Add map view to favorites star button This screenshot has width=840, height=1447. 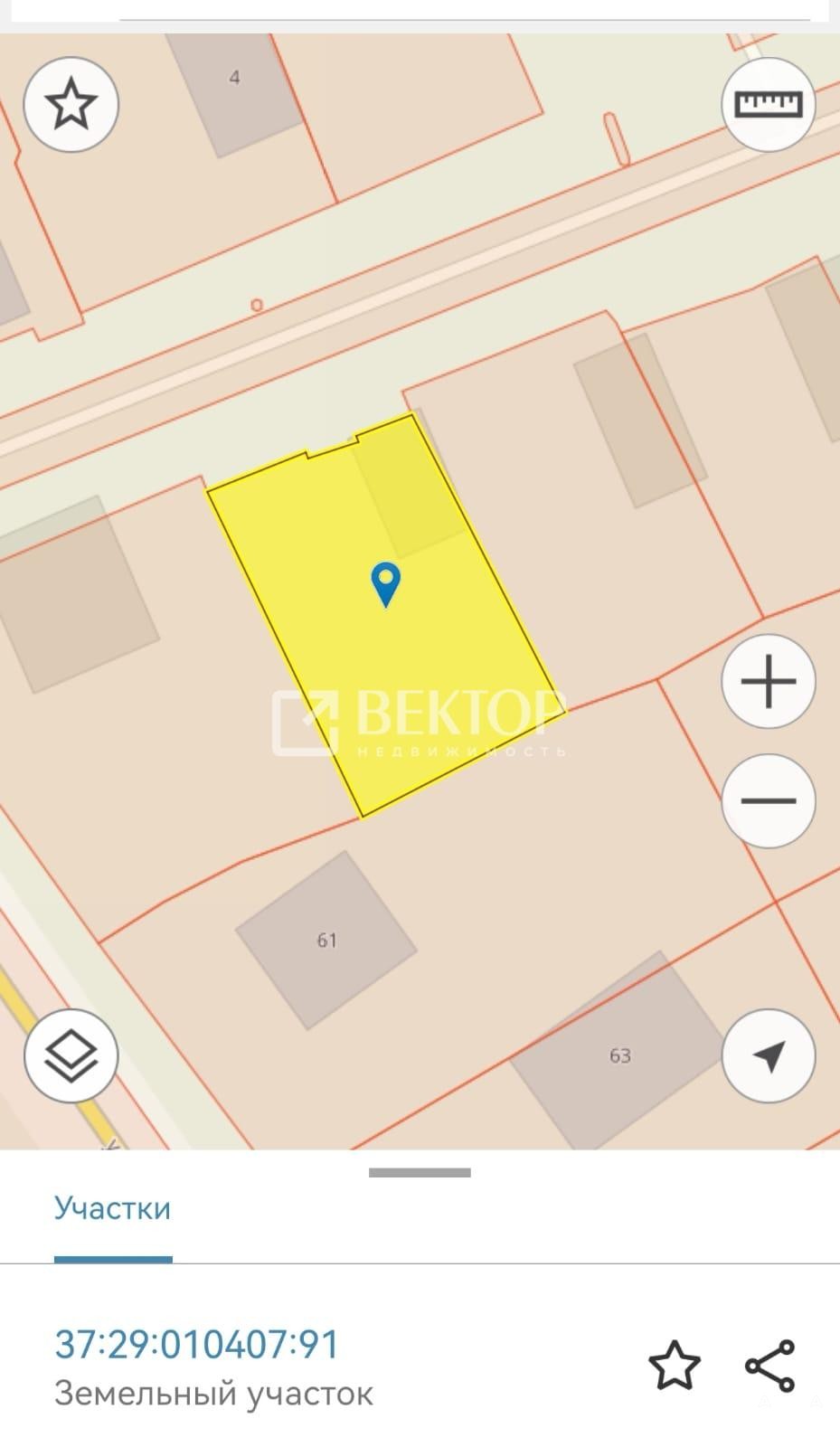point(71,104)
